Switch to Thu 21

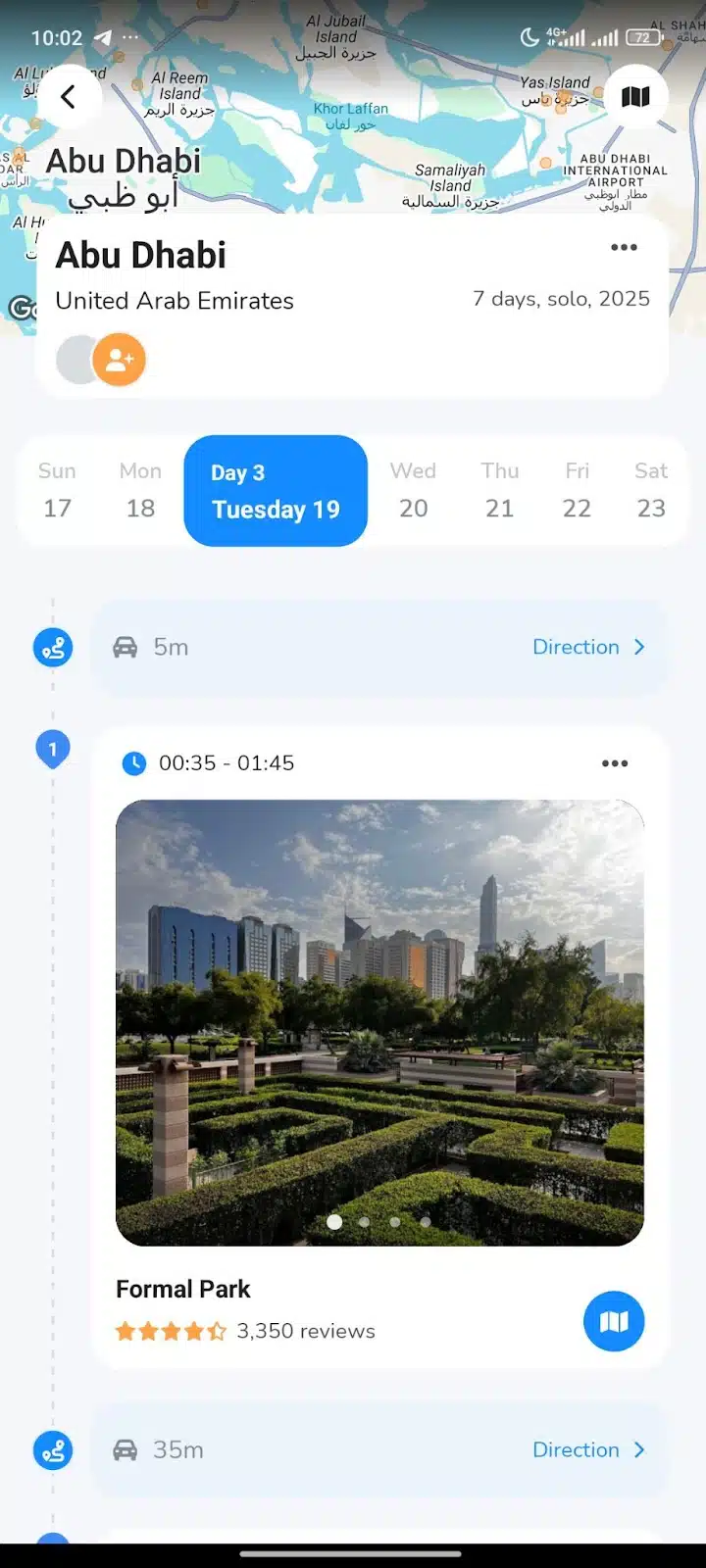click(499, 490)
